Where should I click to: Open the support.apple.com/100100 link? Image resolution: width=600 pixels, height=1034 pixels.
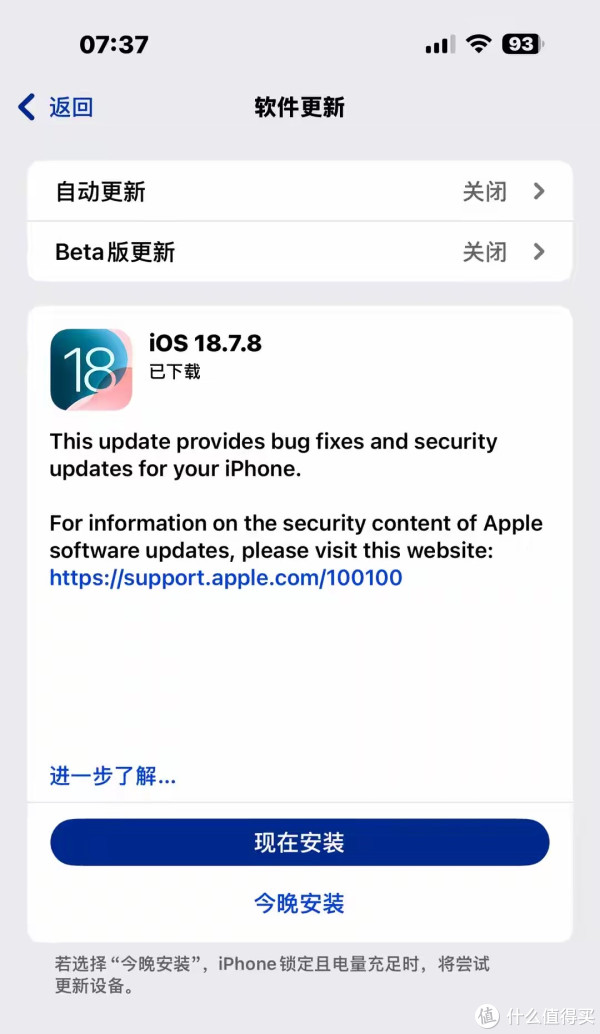[226, 577]
